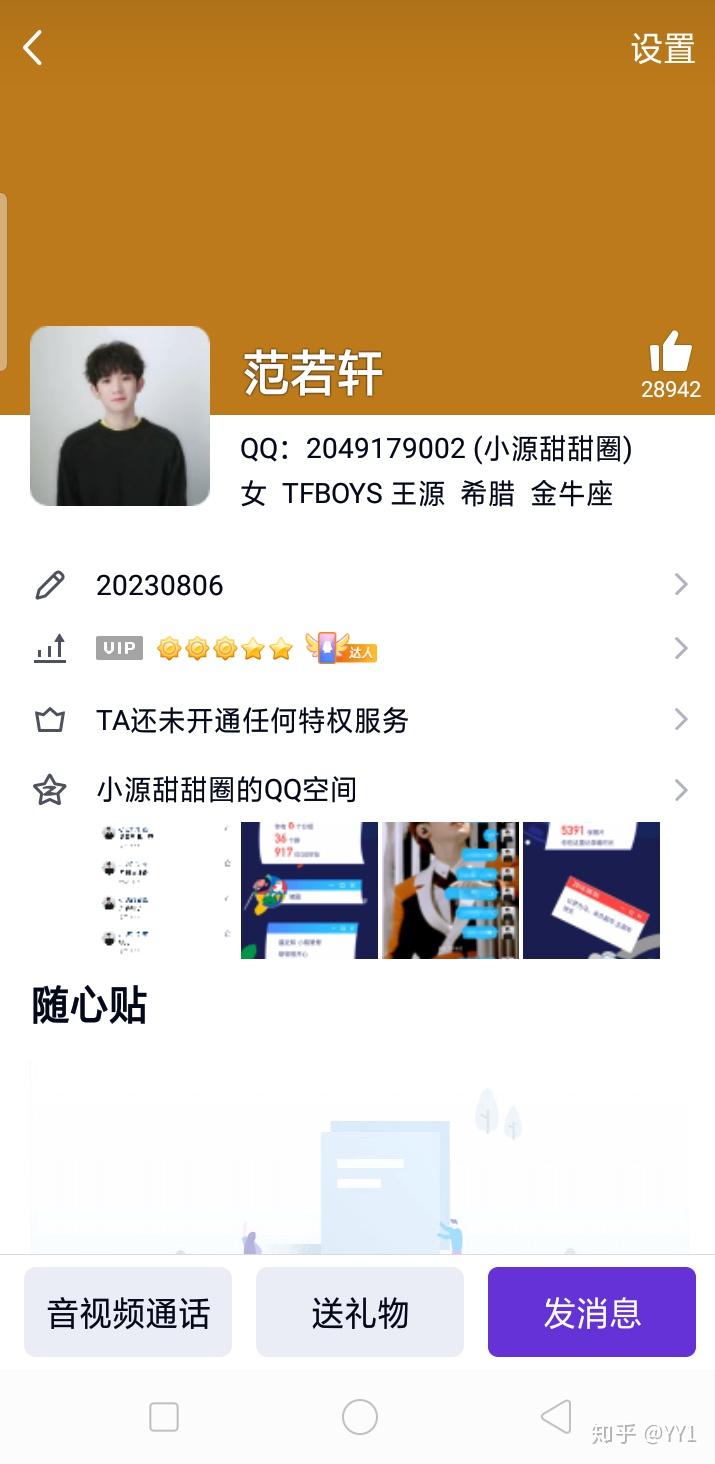The image size is (715, 1464).
Task: Start 音视频通话
Action: tap(128, 1312)
